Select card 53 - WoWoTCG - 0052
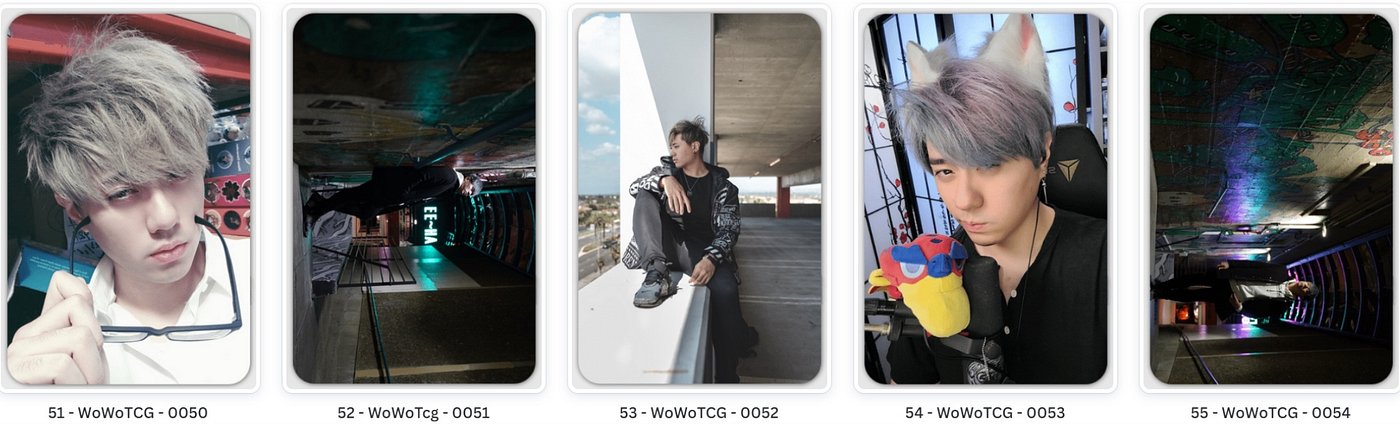 coord(699,198)
